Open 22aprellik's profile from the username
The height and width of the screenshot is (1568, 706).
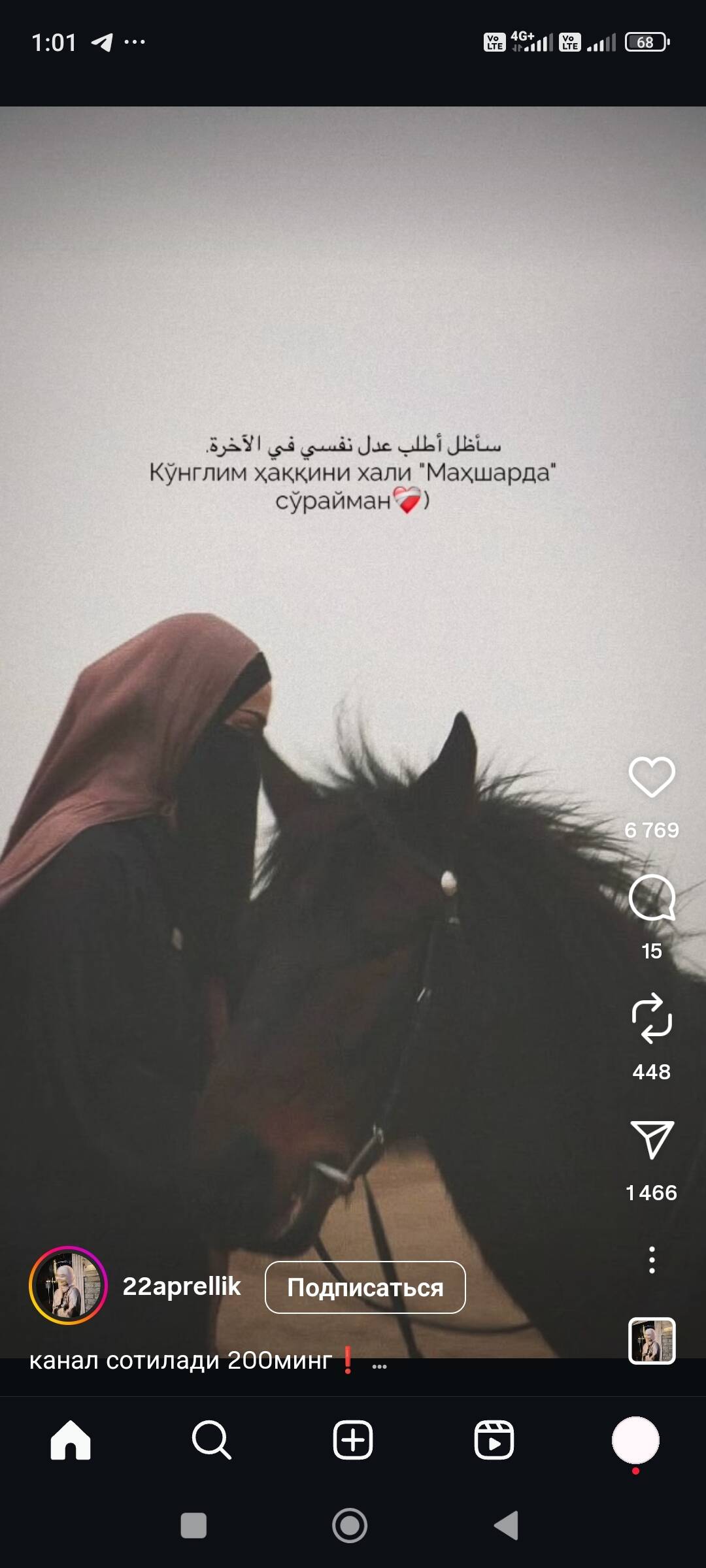(182, 1286)
